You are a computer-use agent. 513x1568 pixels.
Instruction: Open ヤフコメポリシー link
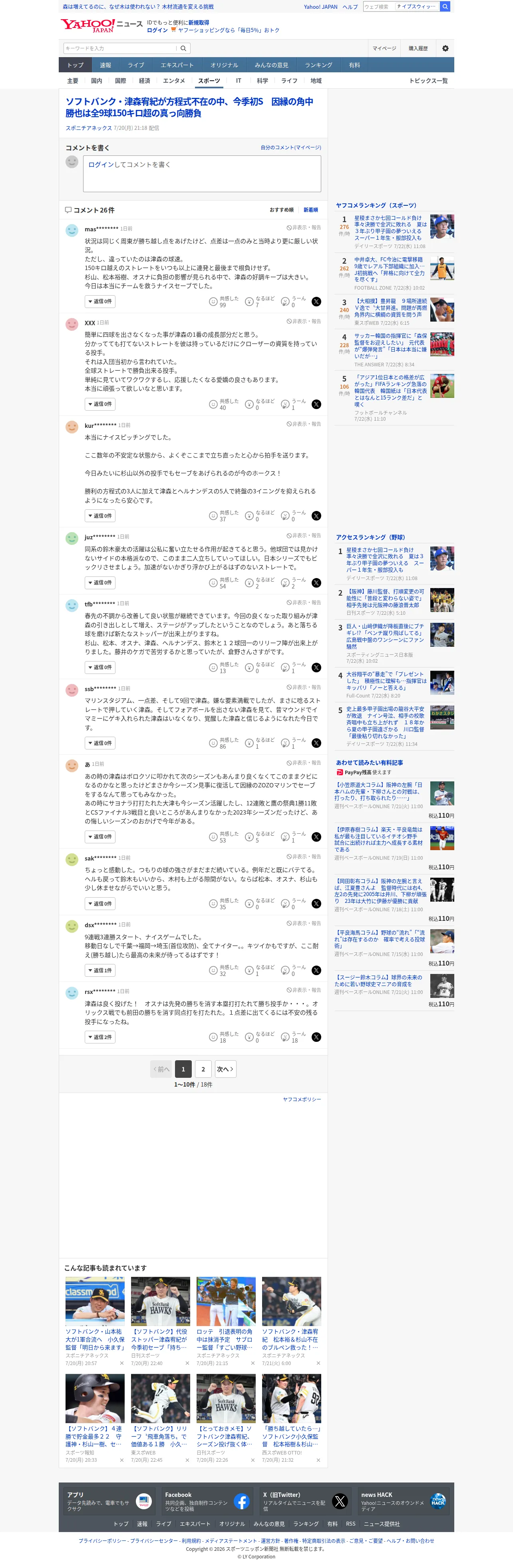[302, 1099]
